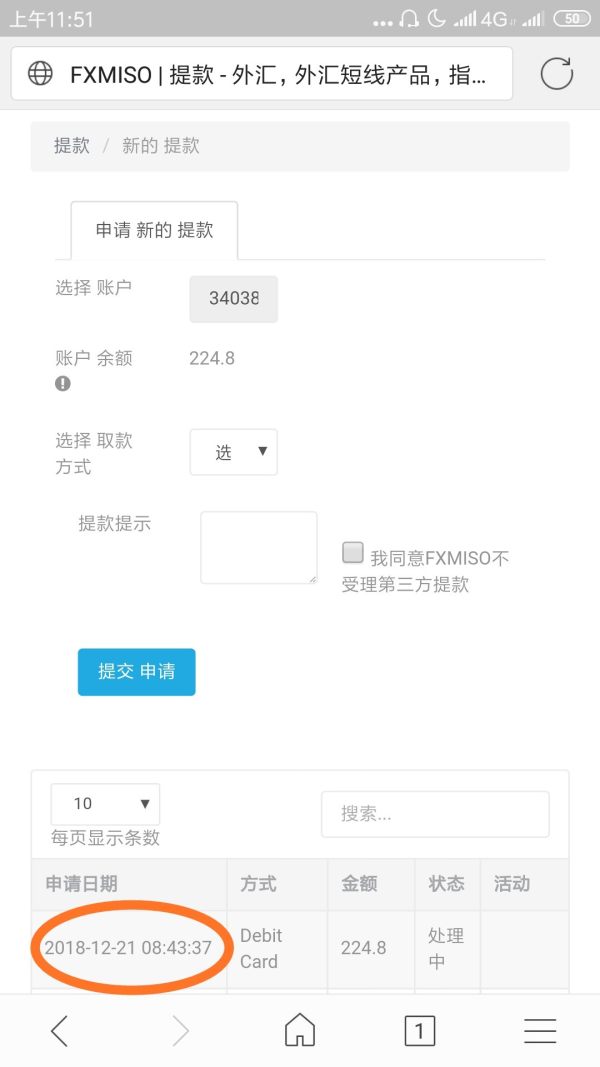Focus the 提款提示 text box
Viewport: 600px width, 1067px height.
[258, 547]
